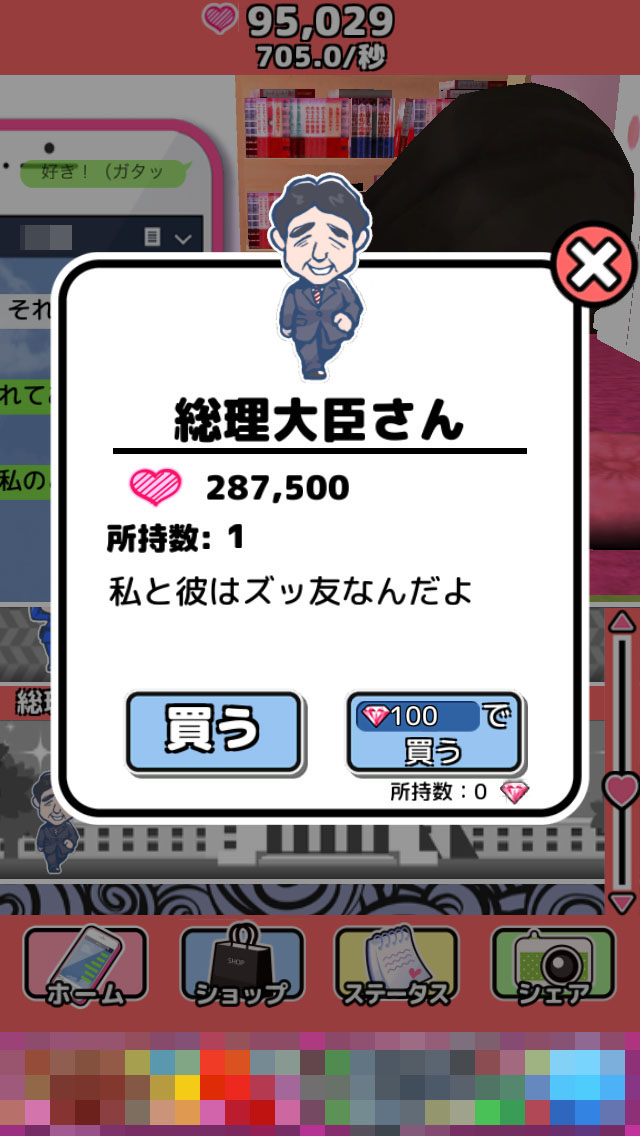The height and width of the screenshot is (1136, 640).
Task: Buy using 100 gems (100で買う)
Action: pos(433,732)
